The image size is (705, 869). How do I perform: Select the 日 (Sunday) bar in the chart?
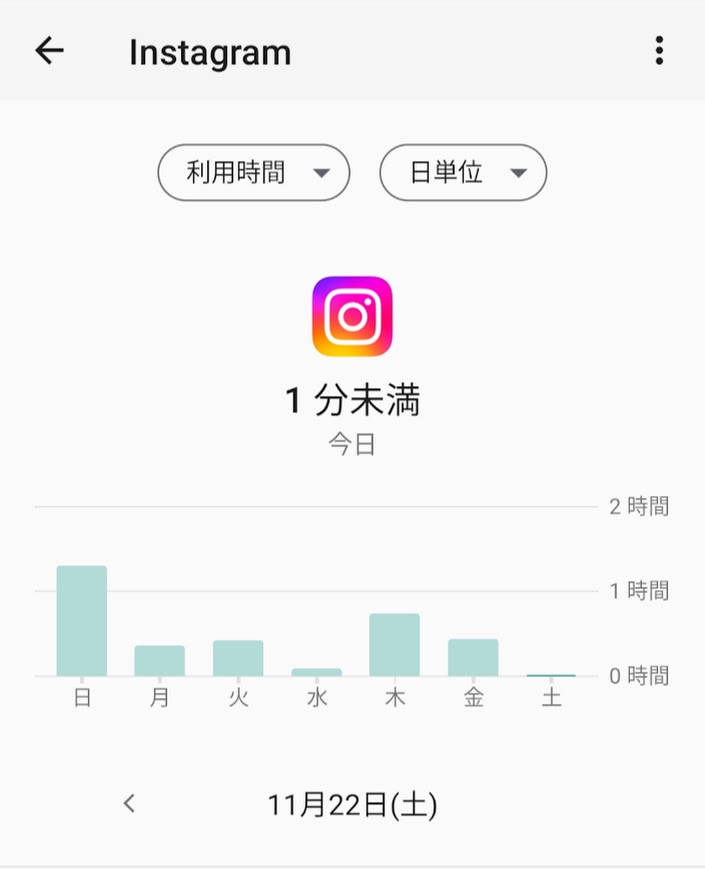pyautogui.click(x=82, y=621)
